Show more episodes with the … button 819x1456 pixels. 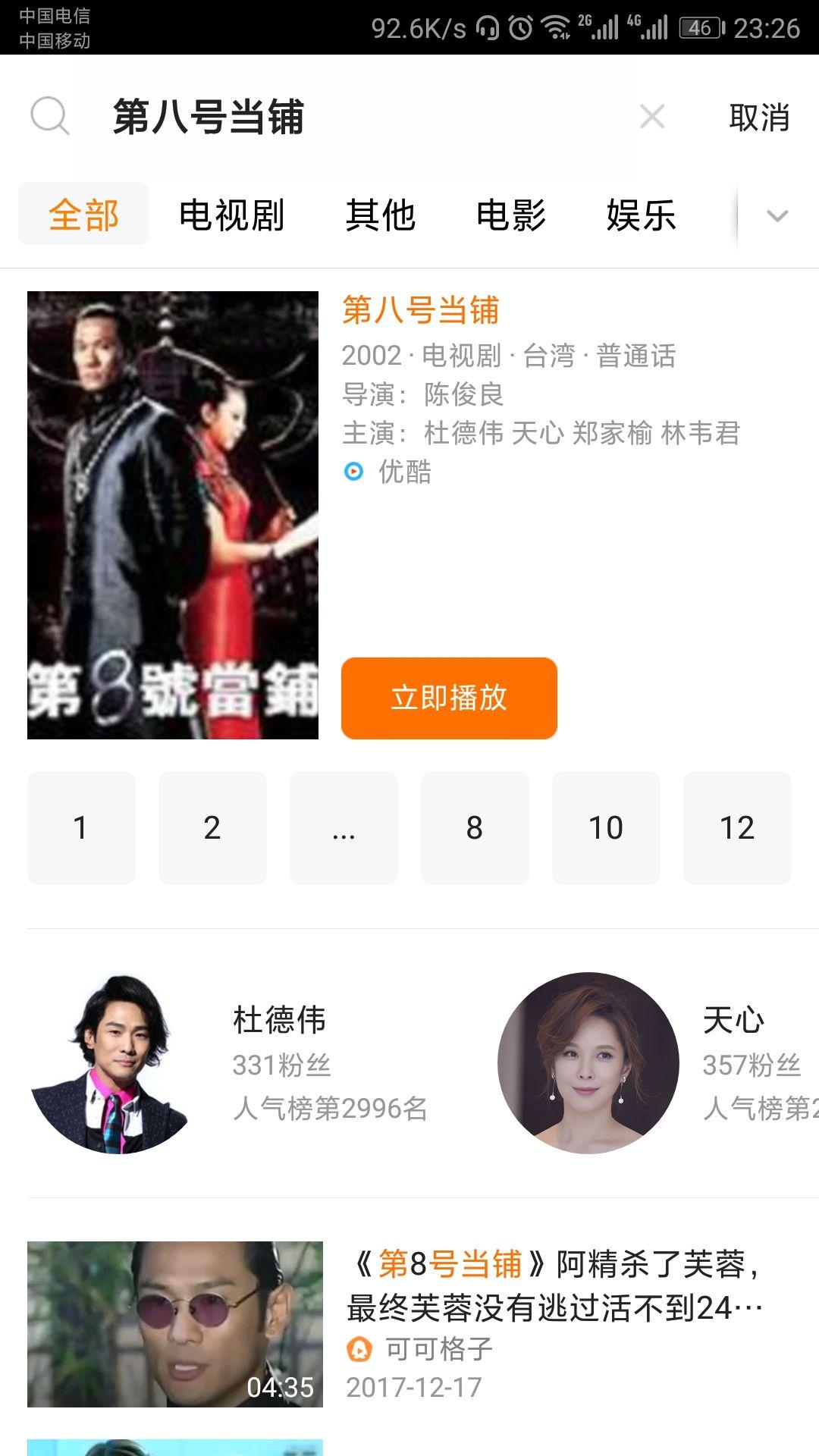click(344, 827)
